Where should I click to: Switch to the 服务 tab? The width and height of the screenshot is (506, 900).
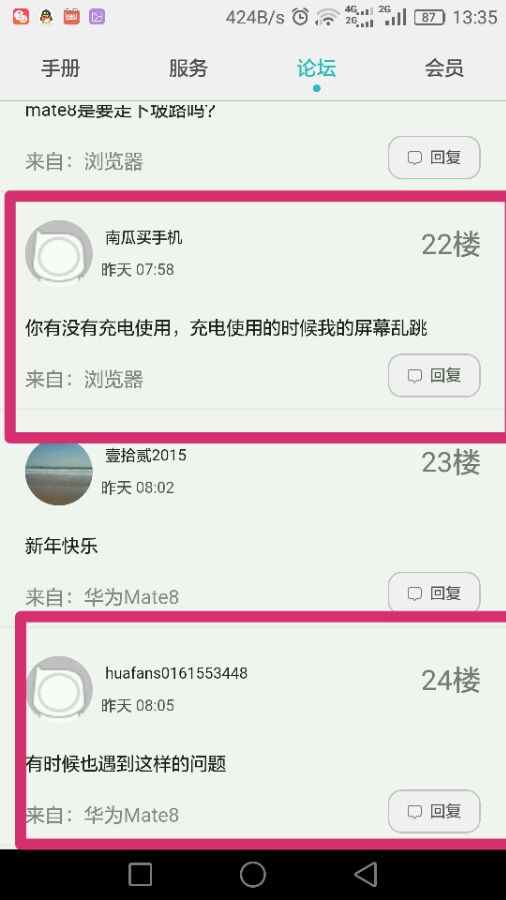tap(188, 68)
